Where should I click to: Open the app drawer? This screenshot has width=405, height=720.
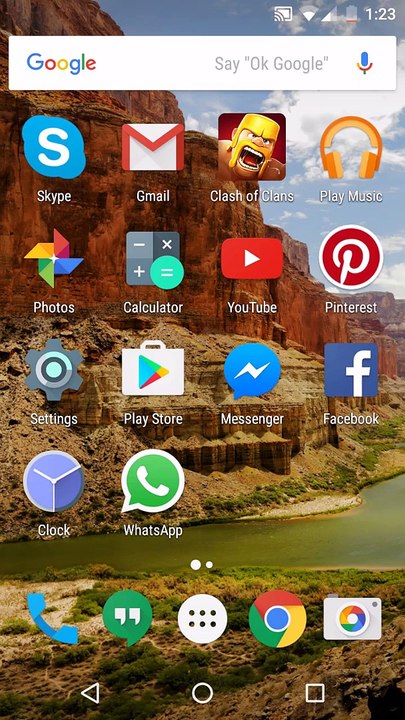tap(202, 619)
